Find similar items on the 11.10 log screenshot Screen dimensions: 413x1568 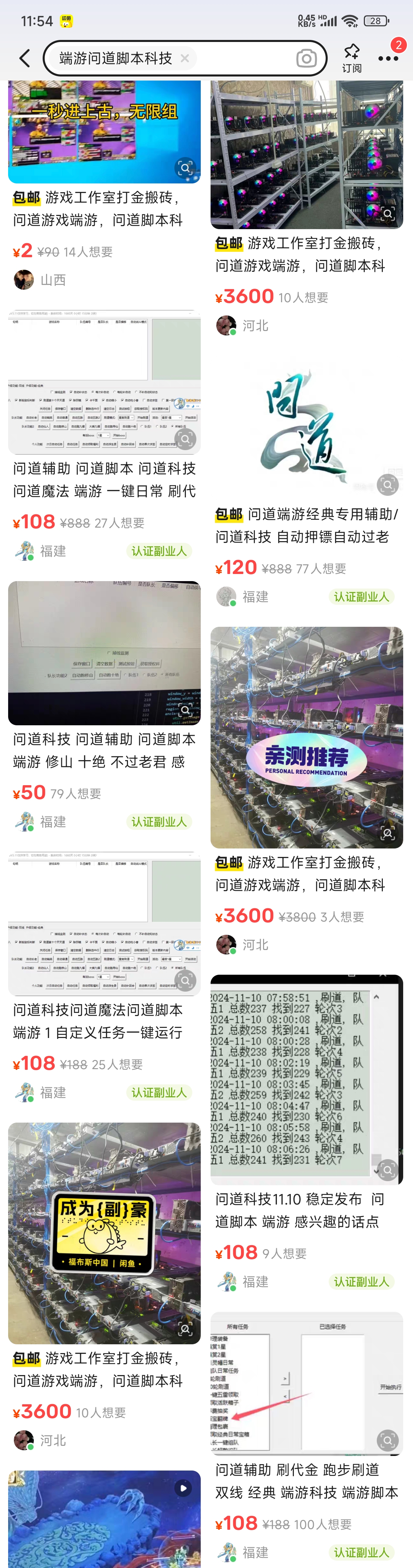click(x=387, y=1169)
